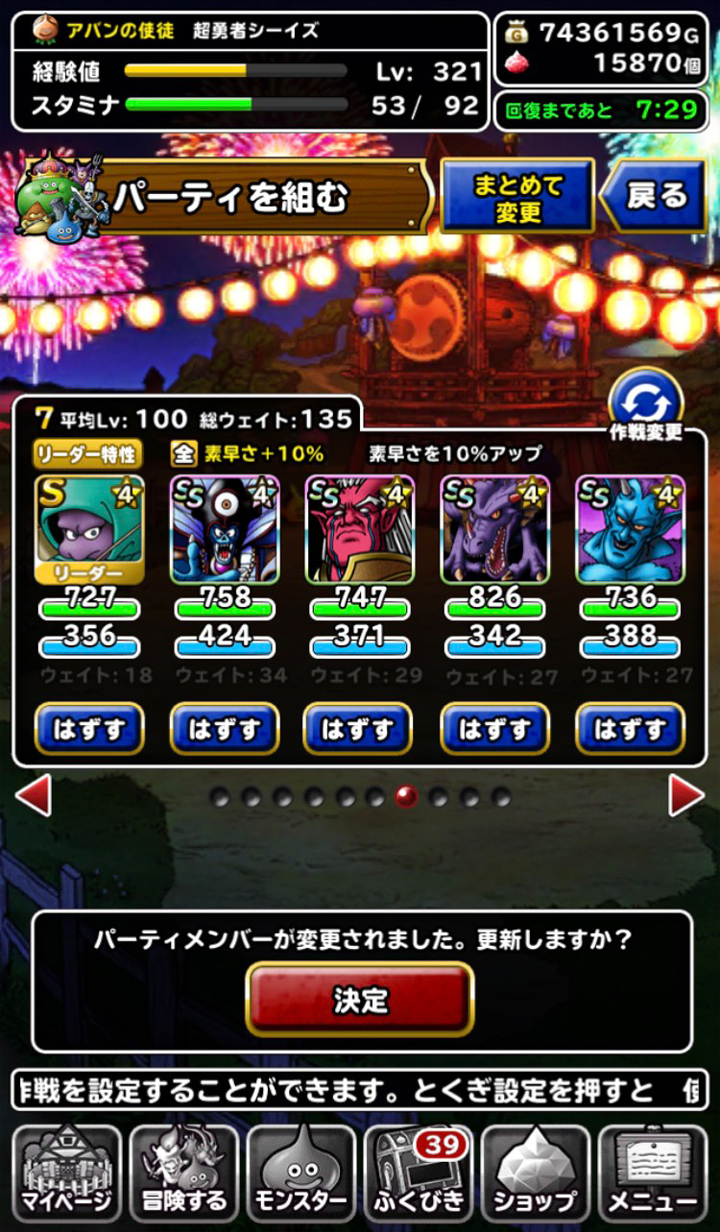Show the previous party with the left arrow
The height and width of the screenshot is (1232, 720).
coord(33,796)
